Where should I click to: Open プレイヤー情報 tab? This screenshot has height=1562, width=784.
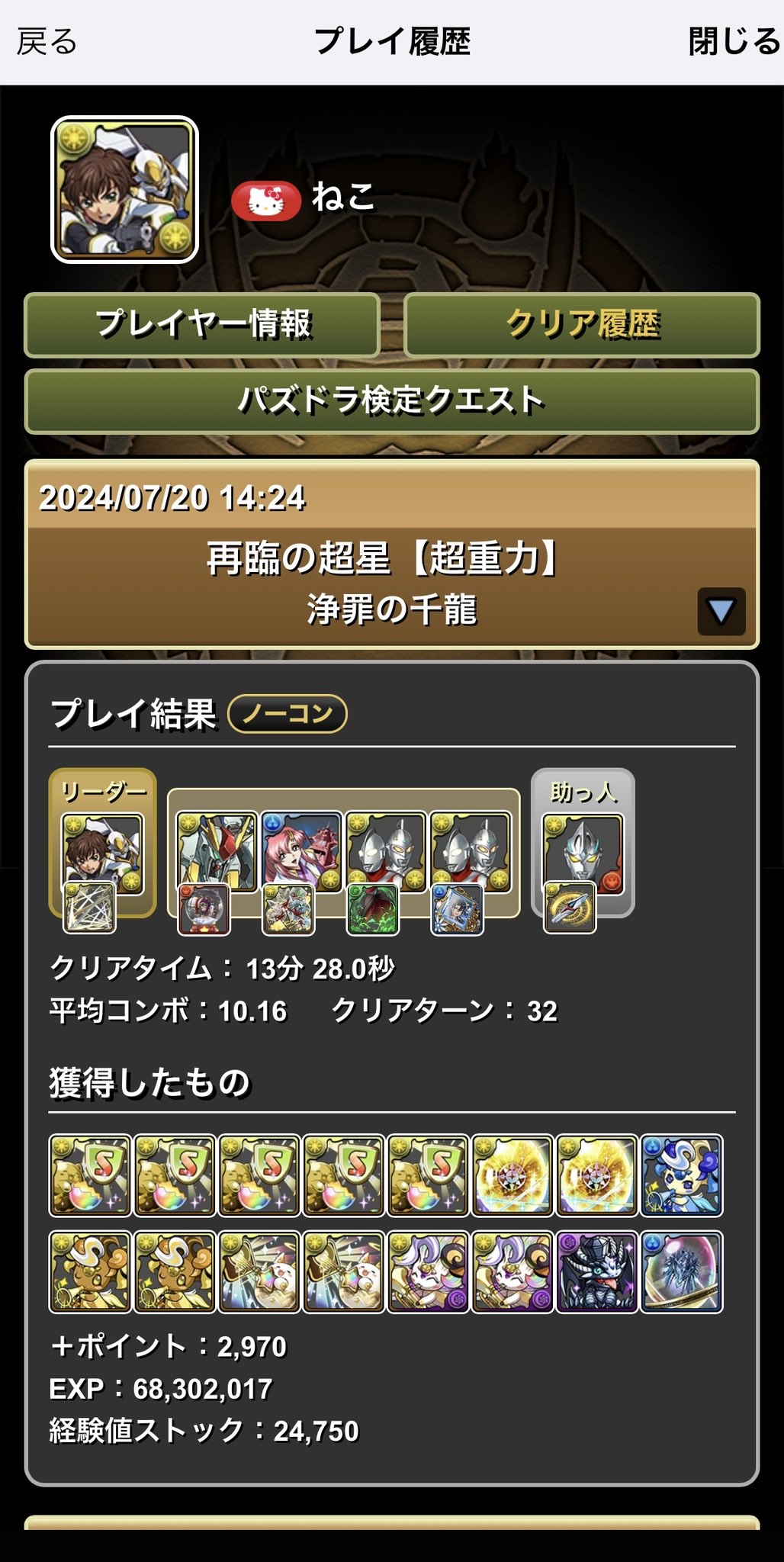(202, 324)
